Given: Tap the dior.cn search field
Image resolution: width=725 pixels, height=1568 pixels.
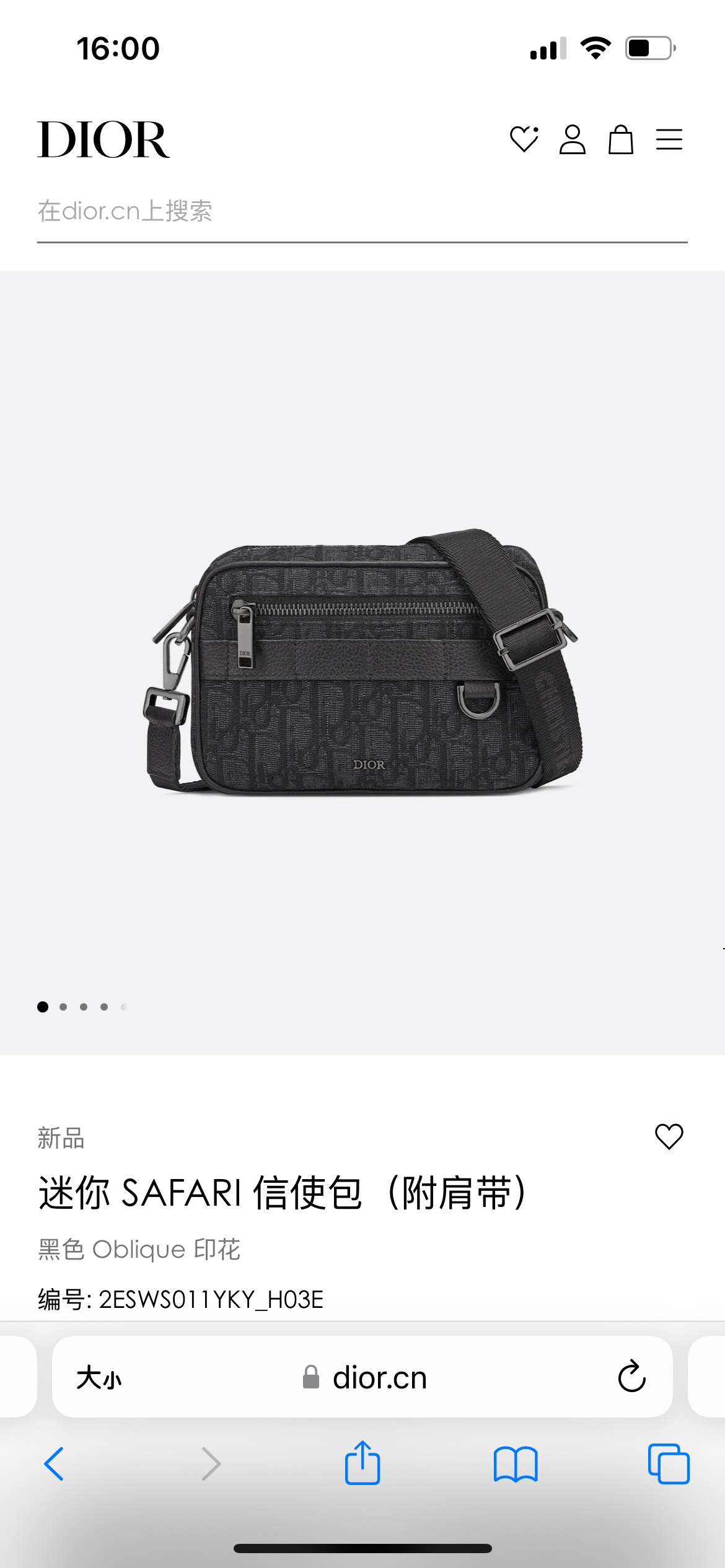Looking at the screenshot, I should 362,212.
